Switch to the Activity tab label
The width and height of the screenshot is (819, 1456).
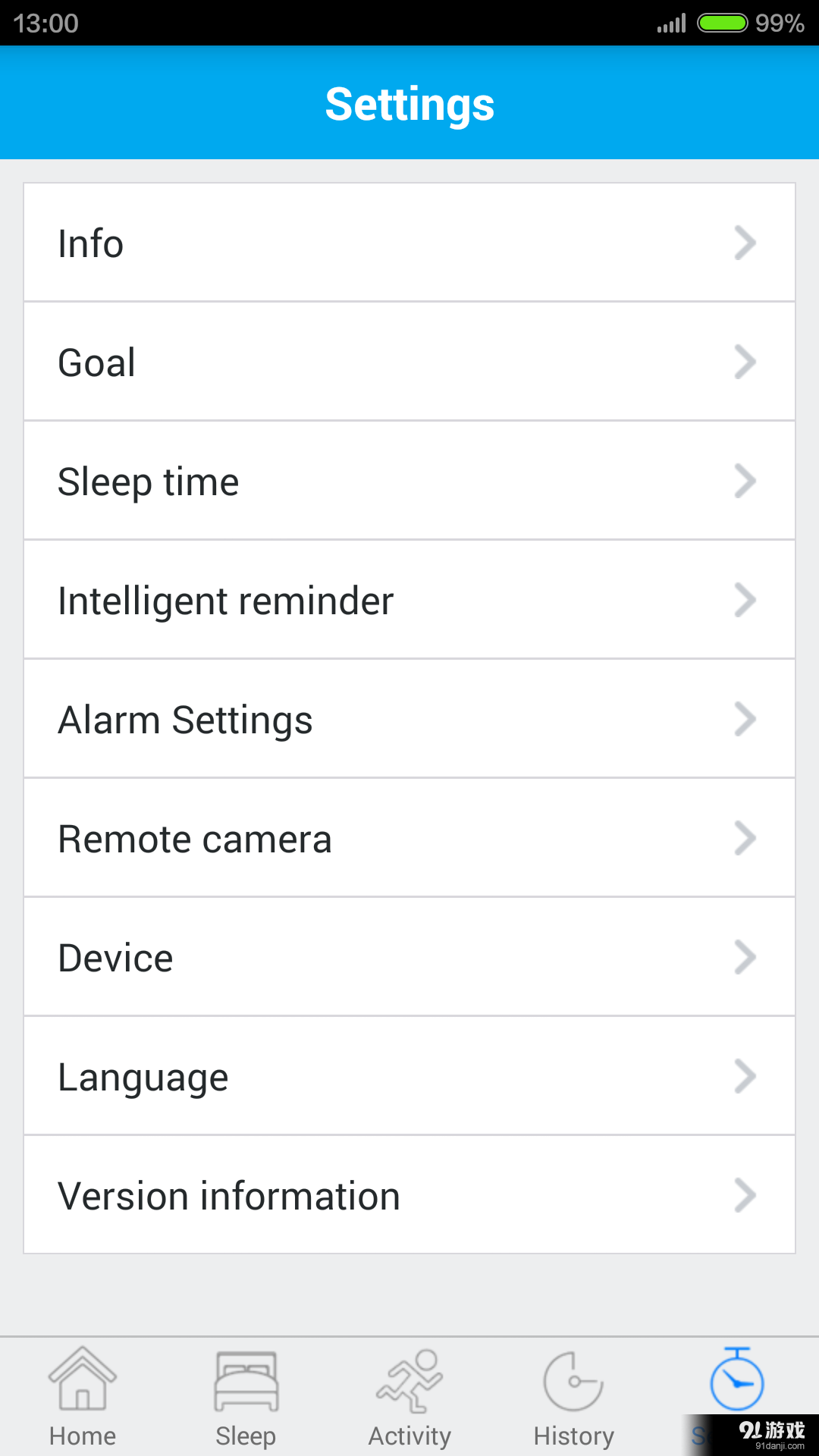pos(409,1435)
